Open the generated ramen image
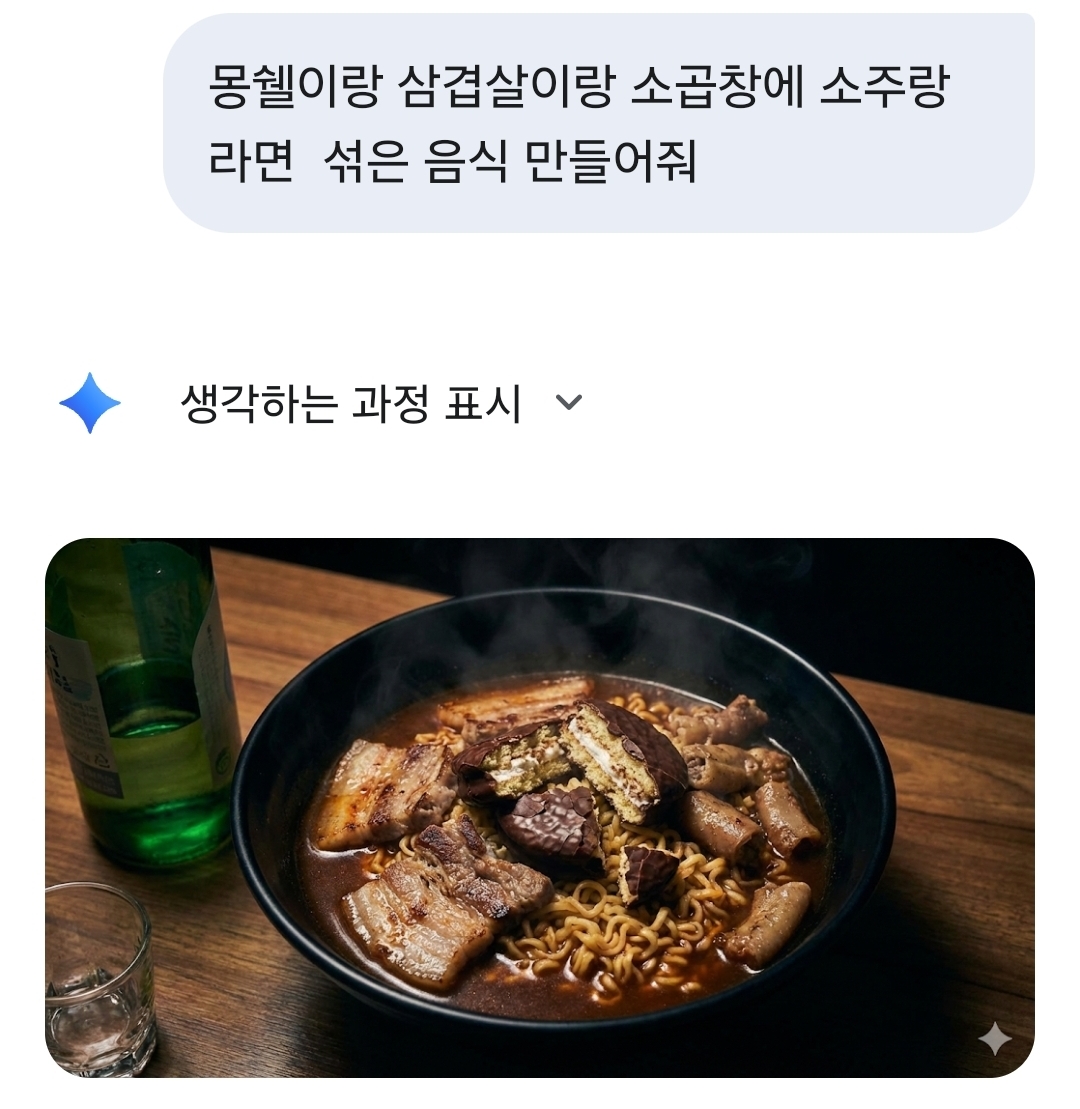 point(540,807)
